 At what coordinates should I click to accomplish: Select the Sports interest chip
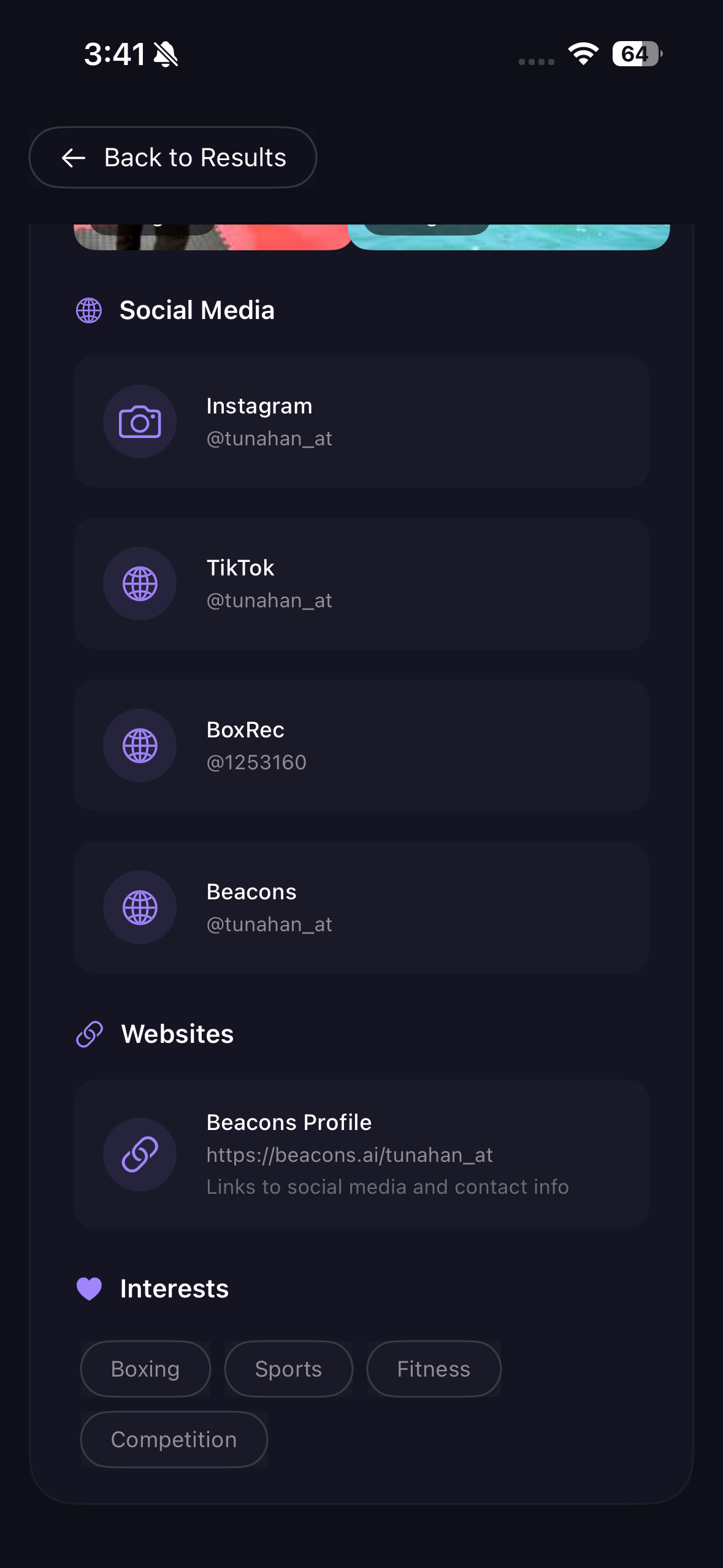click(x=288, y=1369)
